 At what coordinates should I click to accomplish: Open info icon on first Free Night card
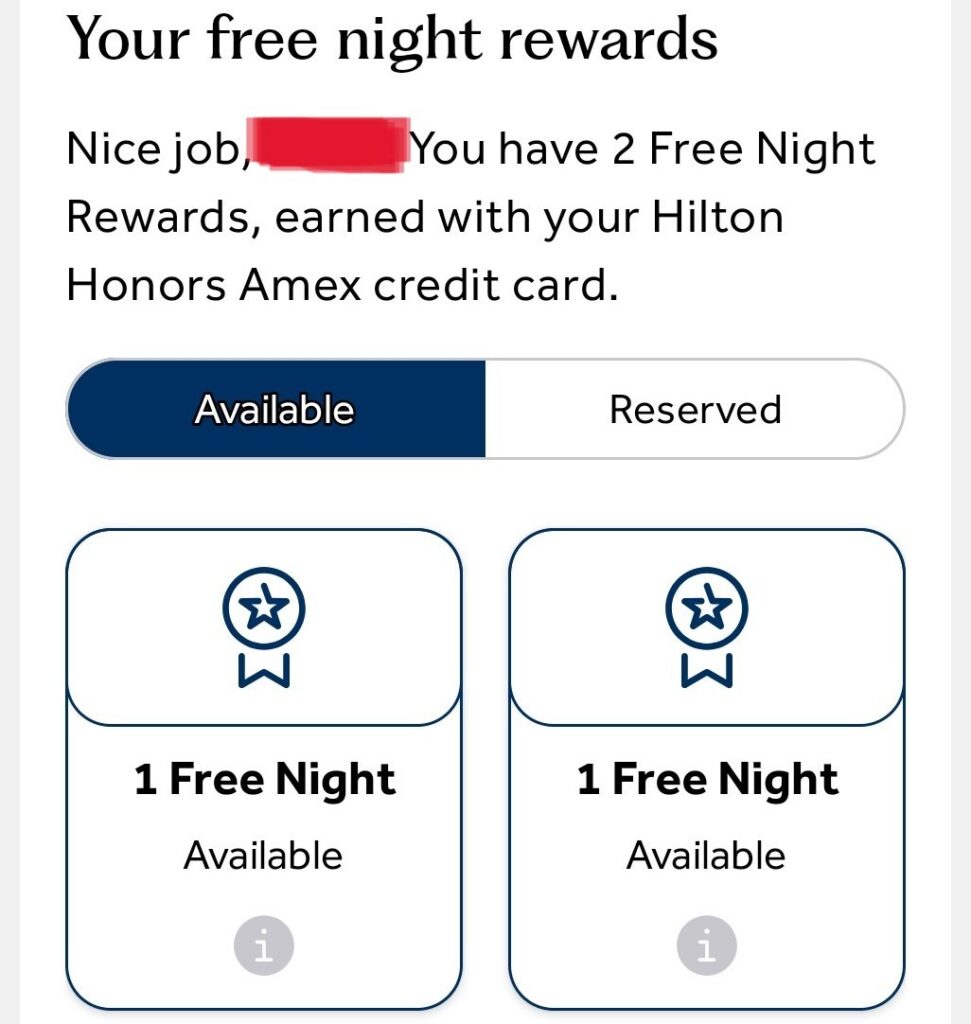click(264, 944)
